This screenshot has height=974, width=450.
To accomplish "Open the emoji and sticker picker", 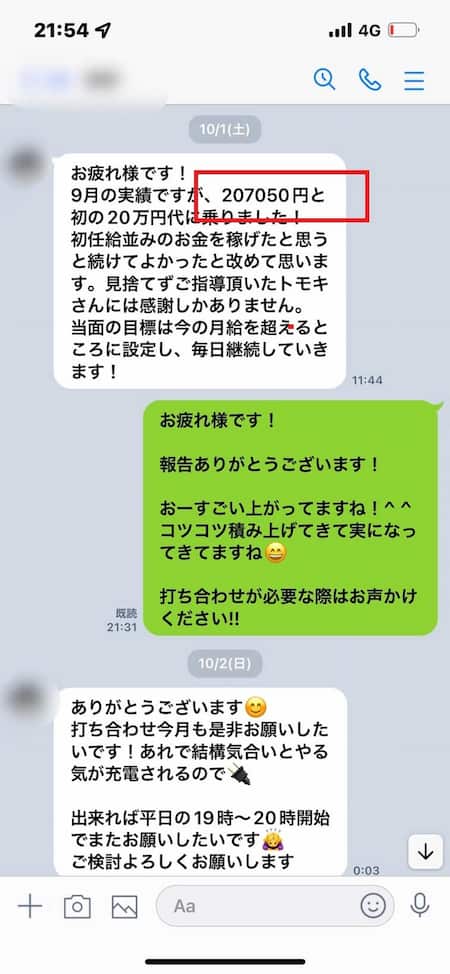I will [x=373, y=906].
